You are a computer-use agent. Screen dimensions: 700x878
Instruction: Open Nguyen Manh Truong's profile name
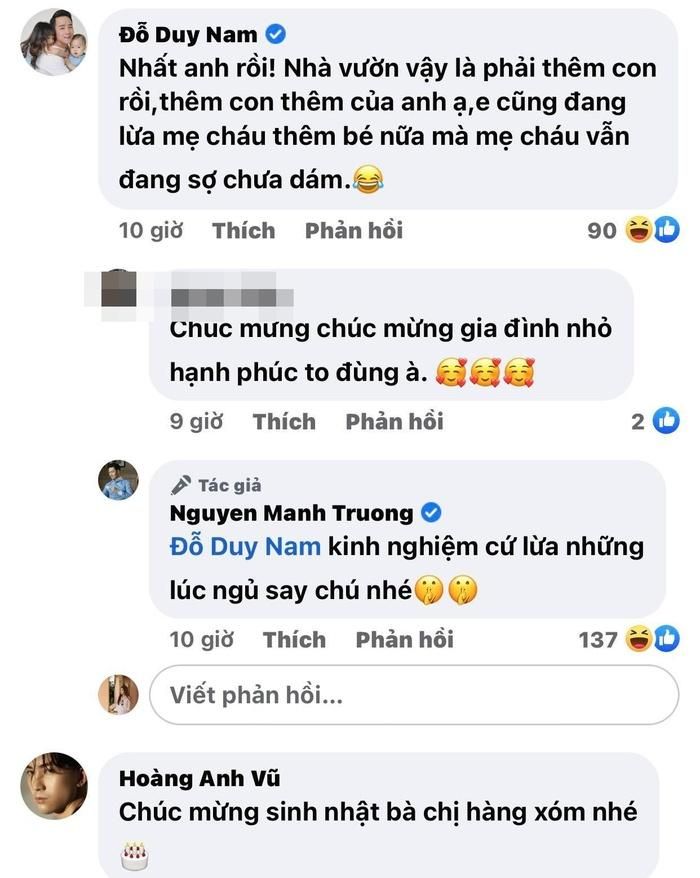coord(293,514)
